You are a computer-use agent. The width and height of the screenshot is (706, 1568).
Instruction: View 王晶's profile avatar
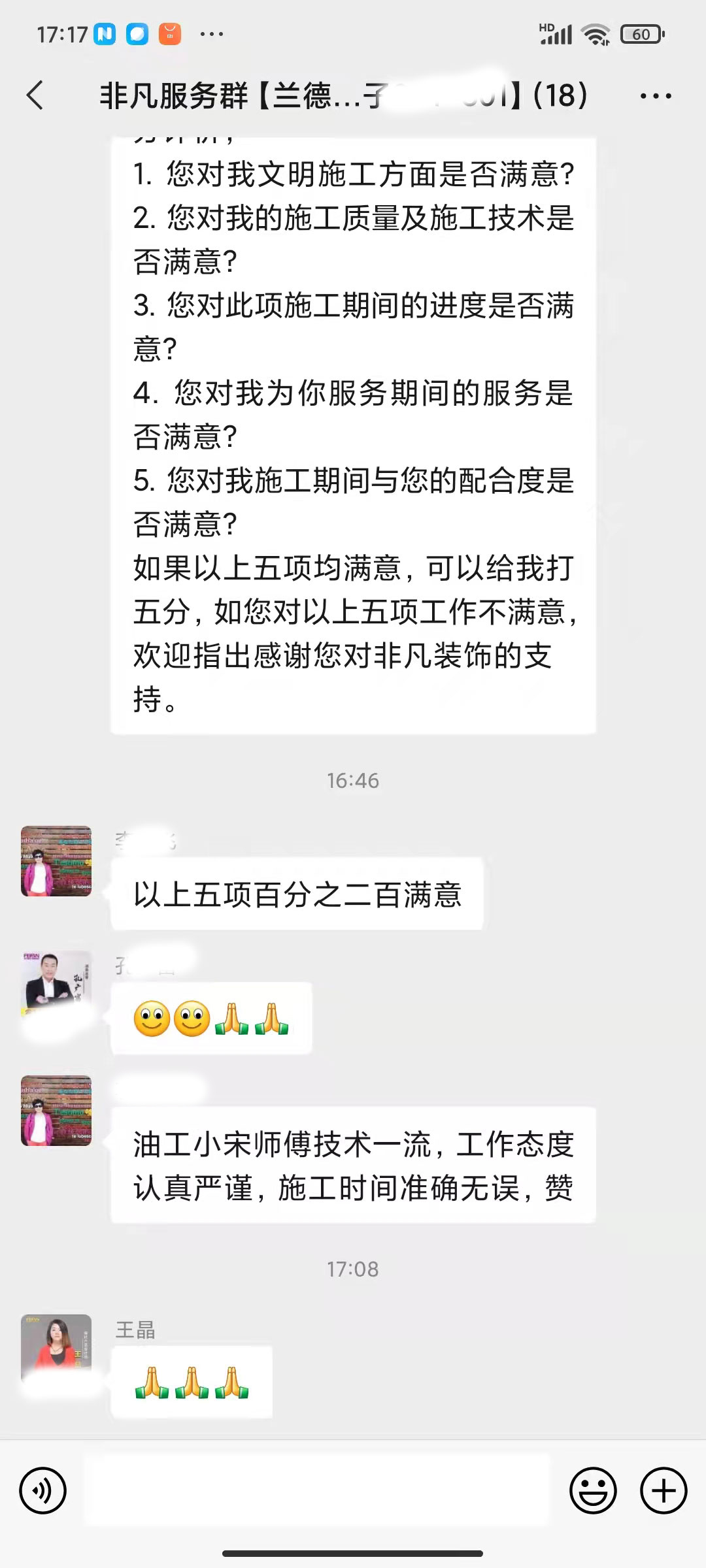click(56, 1349)
